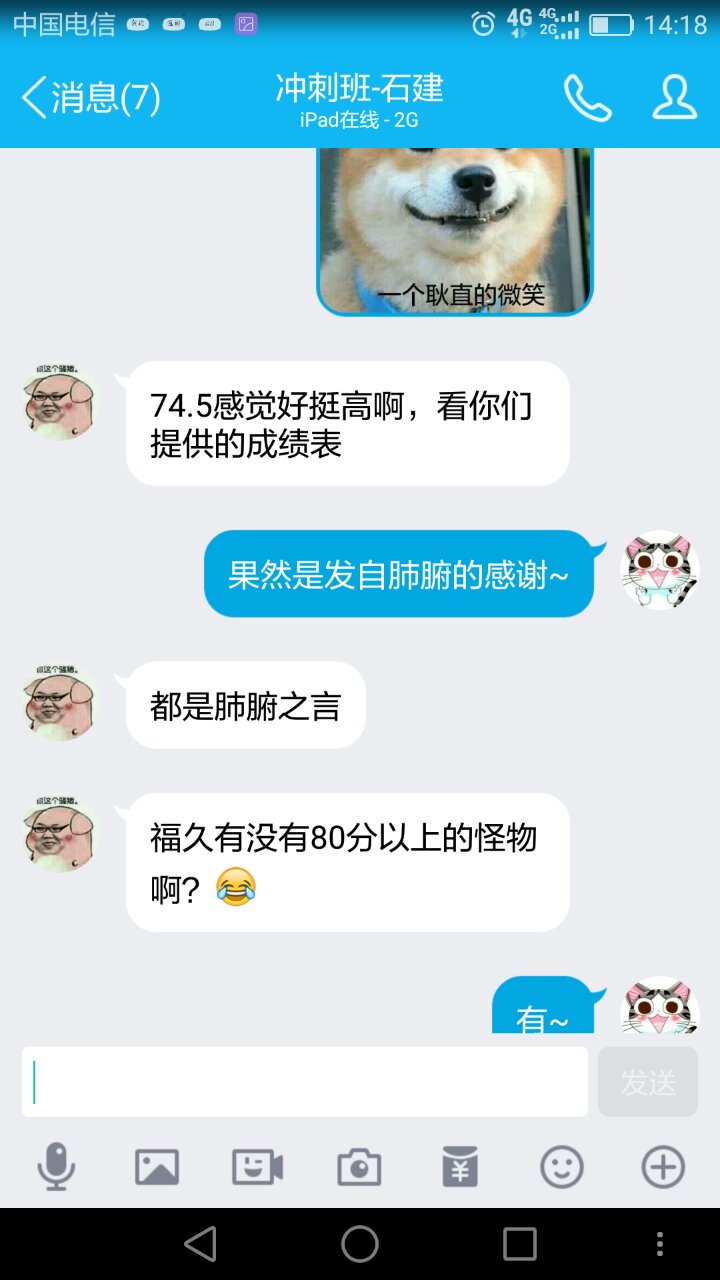
Task: Expand more options with the plus icon
Action: pyautogui.click(x=663, y=1167)
